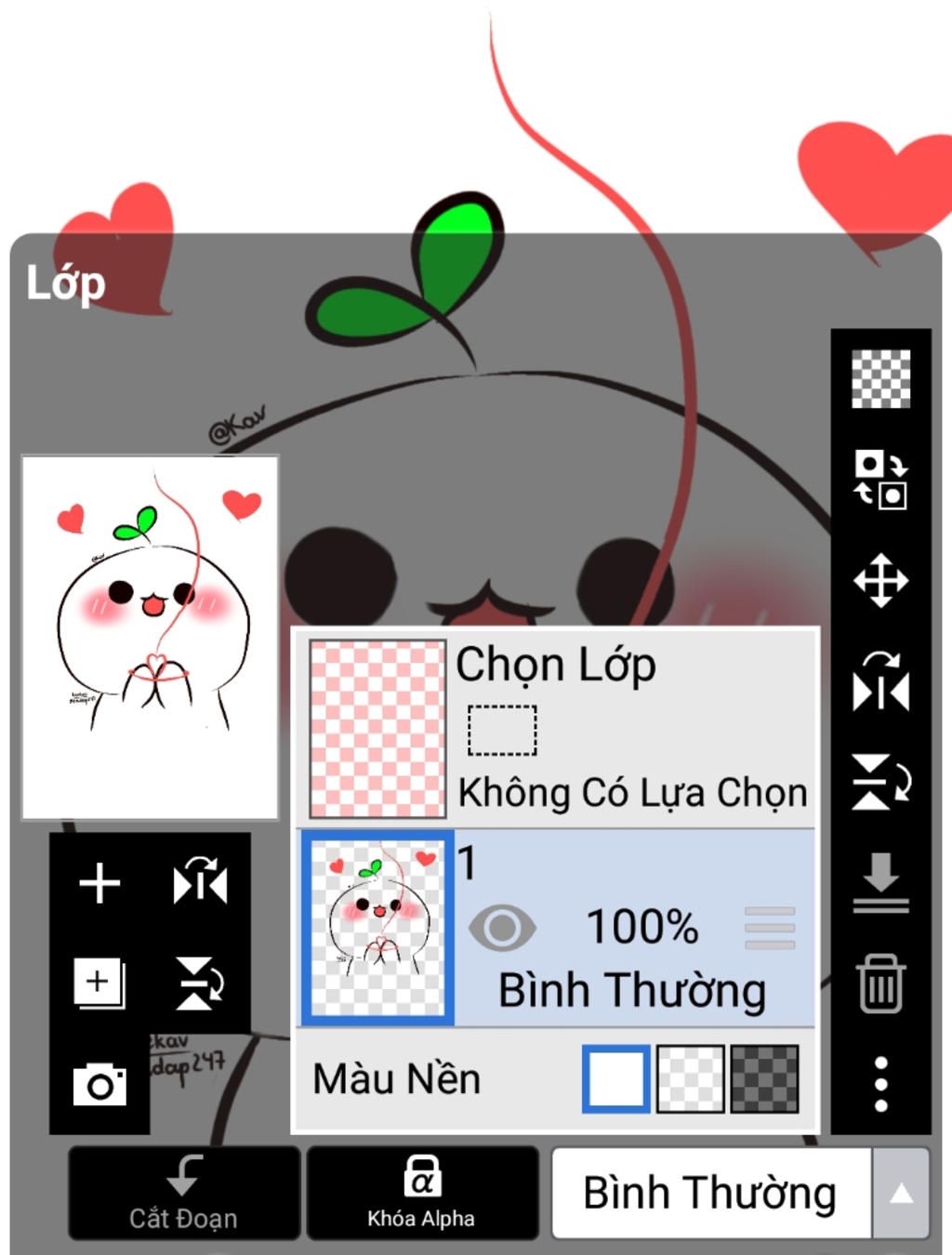Tap the flip vertical icon above the camera
952x1255 pixels.
[x=200, y=984]
